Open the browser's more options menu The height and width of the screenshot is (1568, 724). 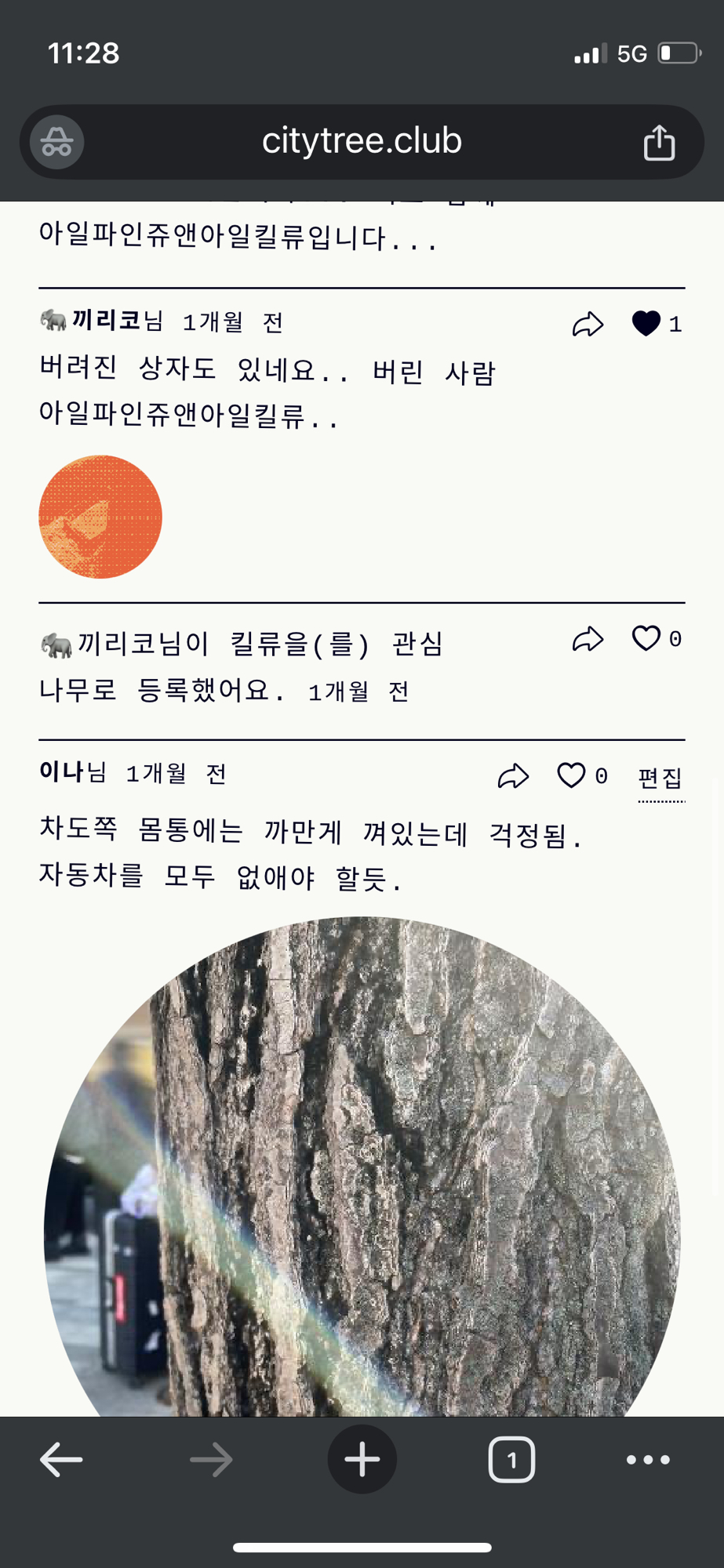click(648, 1460)
